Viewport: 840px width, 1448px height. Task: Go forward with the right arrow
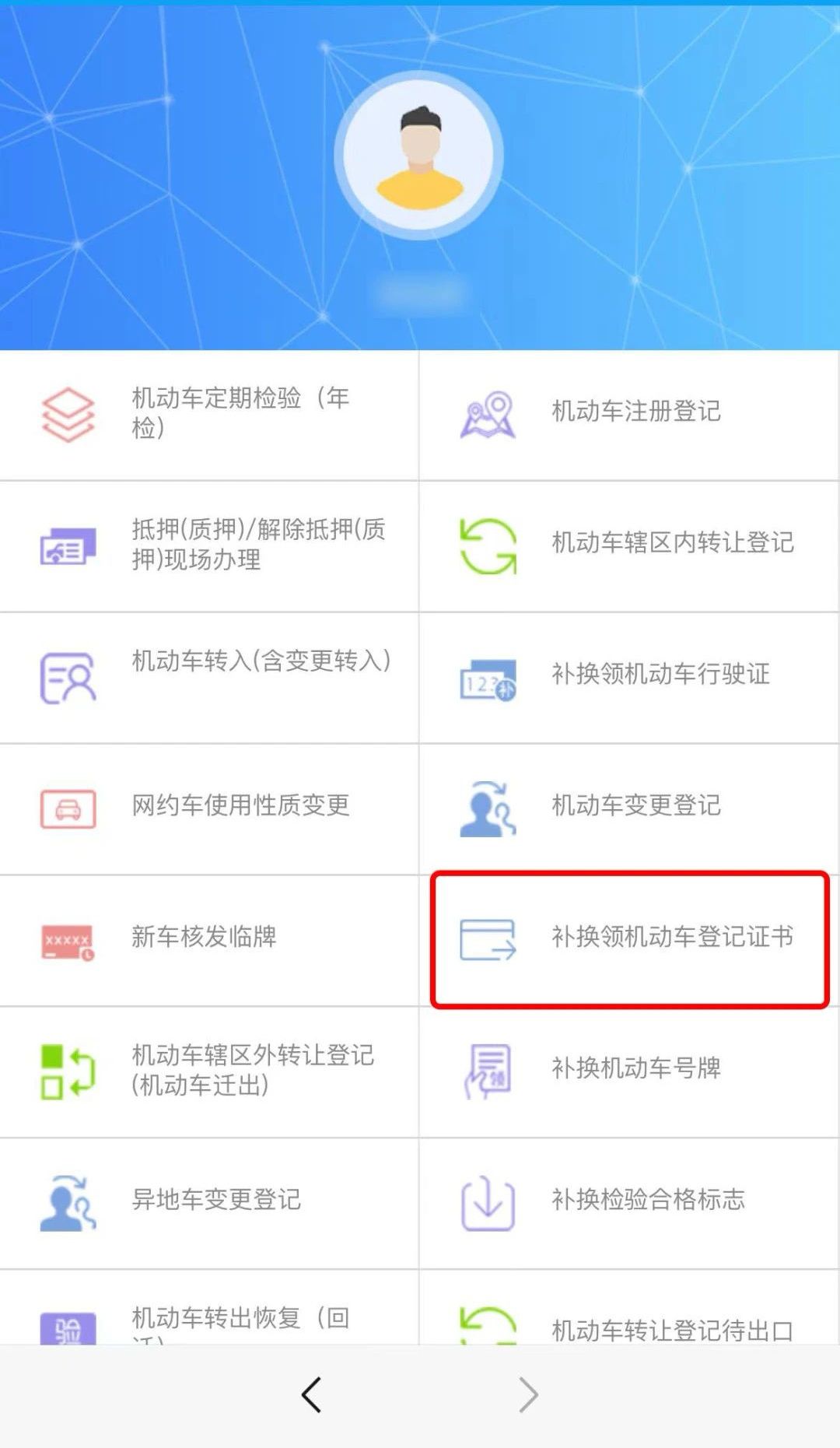pos(528,1394)
